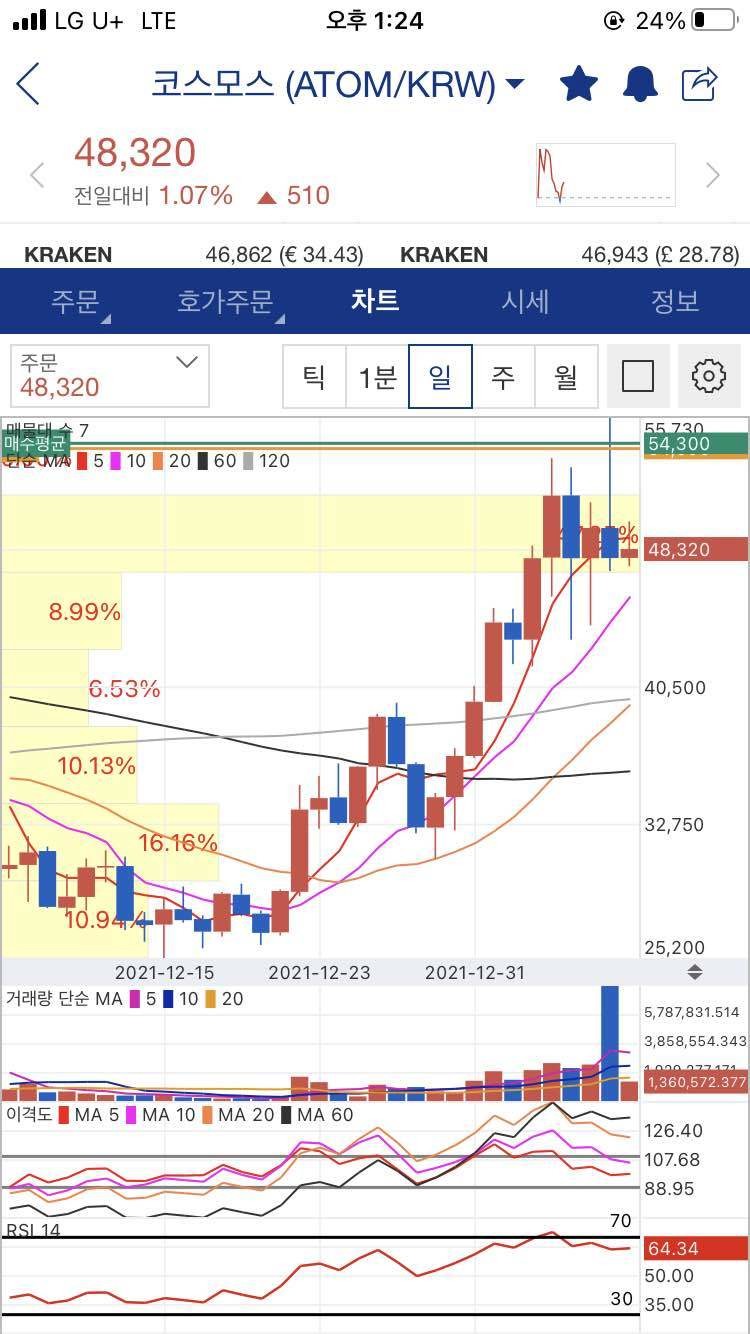Screen dimensions: 750x1334
Task: Select the 차트 tab
Action: tap(375, 301)
